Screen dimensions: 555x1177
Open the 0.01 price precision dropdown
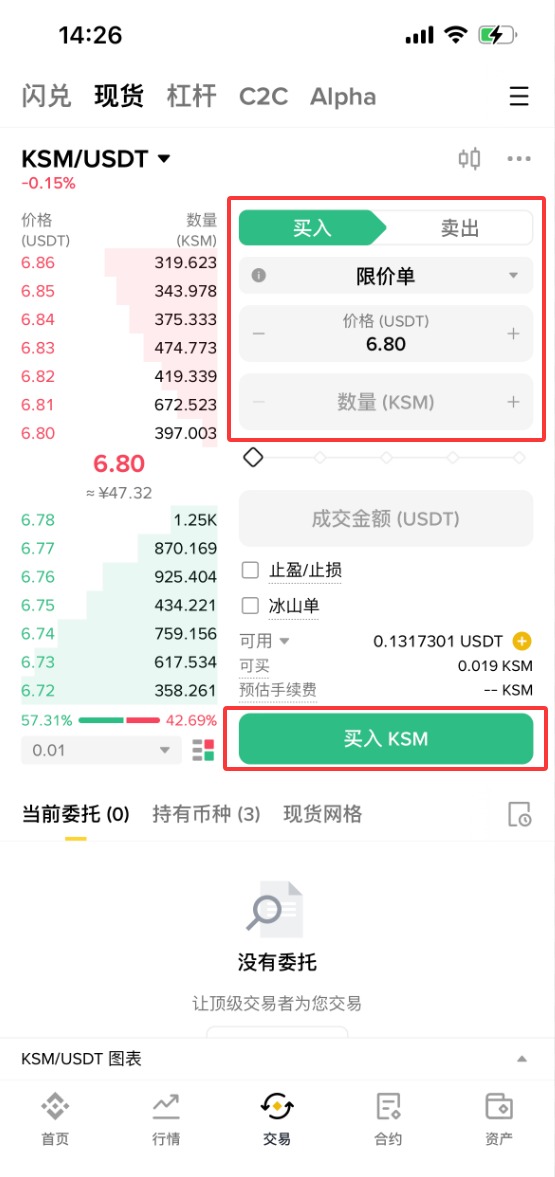(x=101, y=750)
